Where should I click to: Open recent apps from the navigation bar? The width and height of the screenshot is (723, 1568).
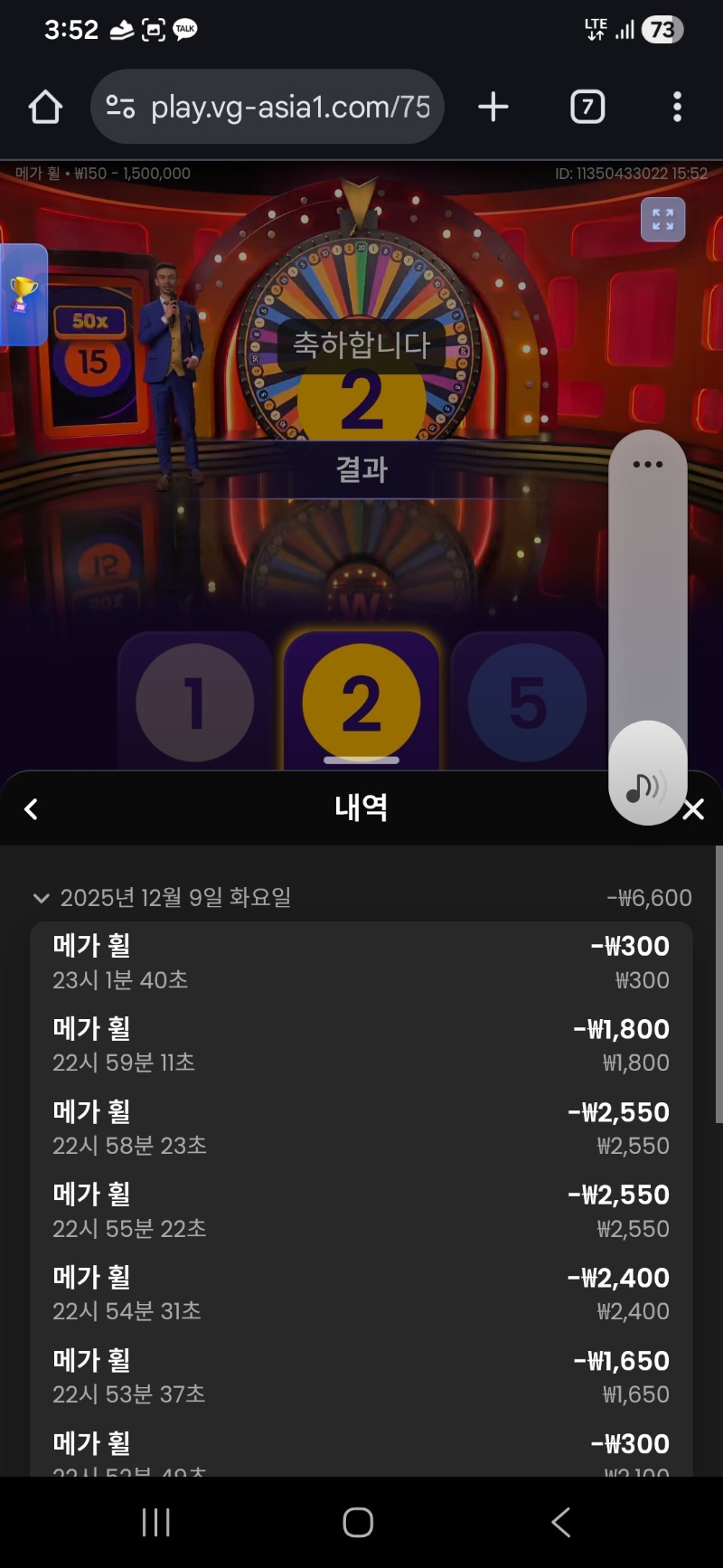click(155, 1523)
